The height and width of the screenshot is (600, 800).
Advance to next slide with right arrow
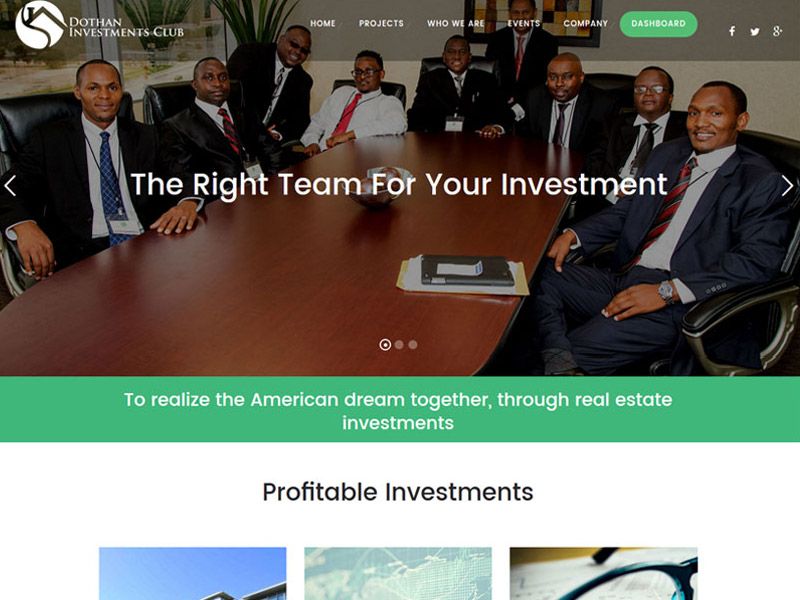coord(787,185)
